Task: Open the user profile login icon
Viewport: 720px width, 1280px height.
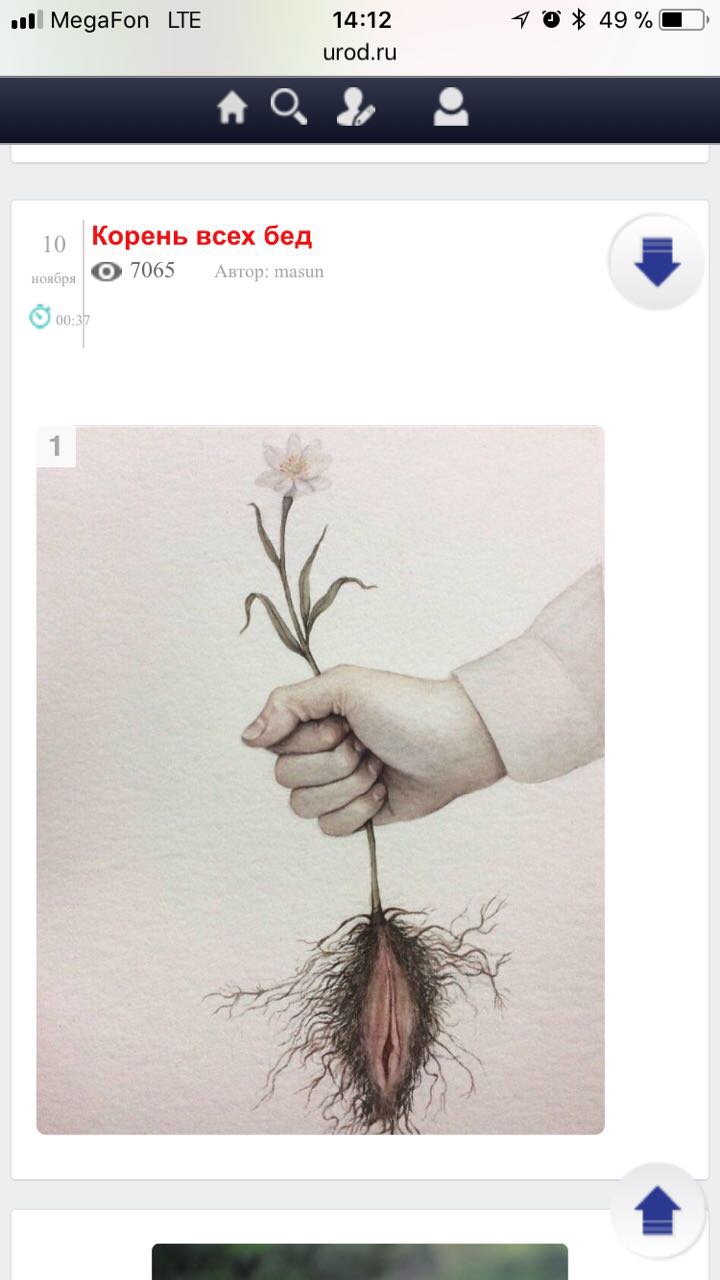Action: (x=451, y=107)
